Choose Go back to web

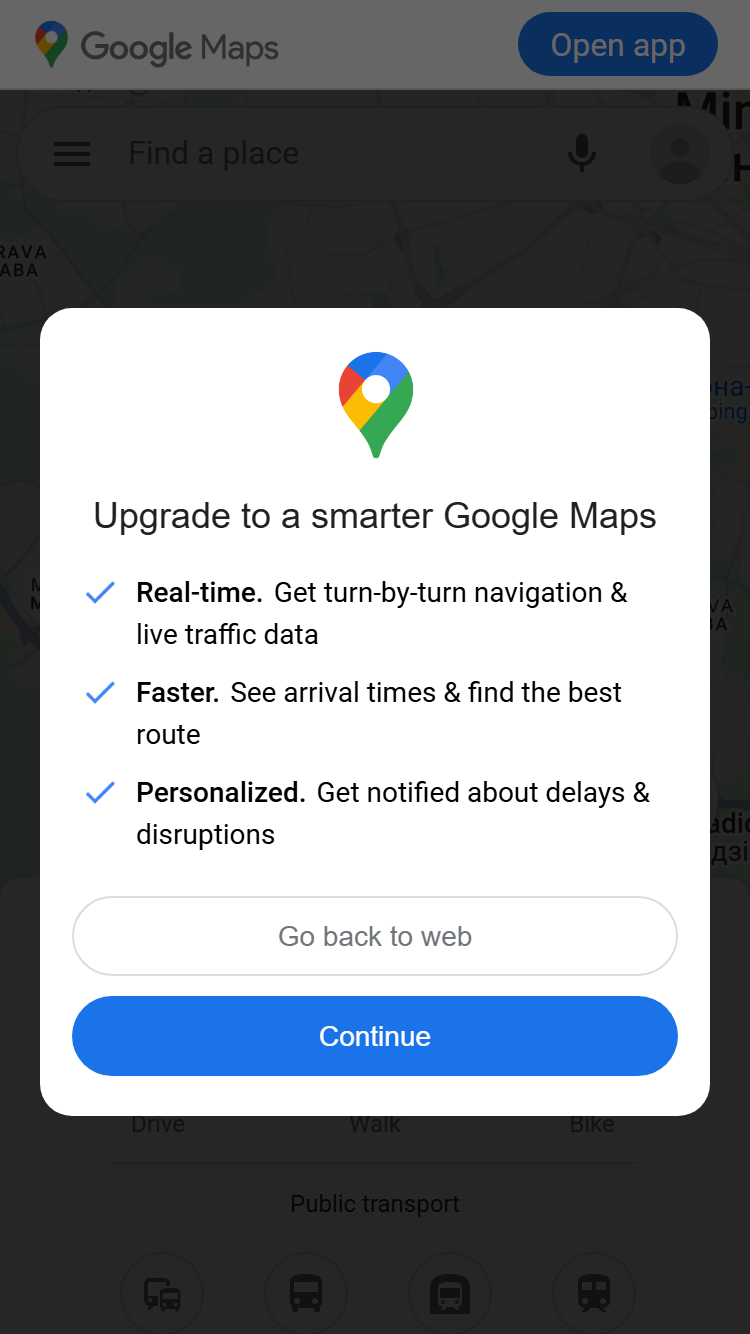click(x=375, y=936)
